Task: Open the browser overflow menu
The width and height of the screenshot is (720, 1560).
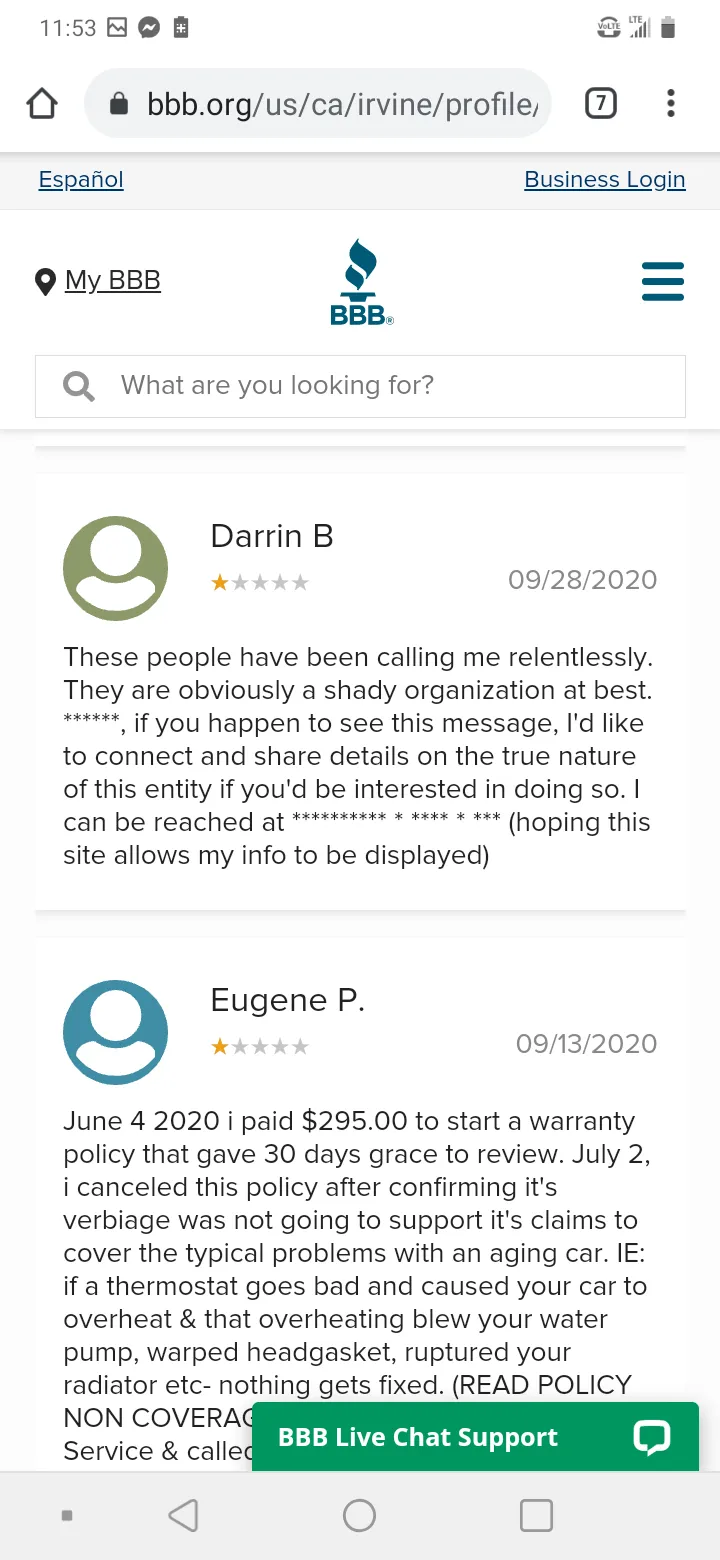Action: (x=670, y=103)
